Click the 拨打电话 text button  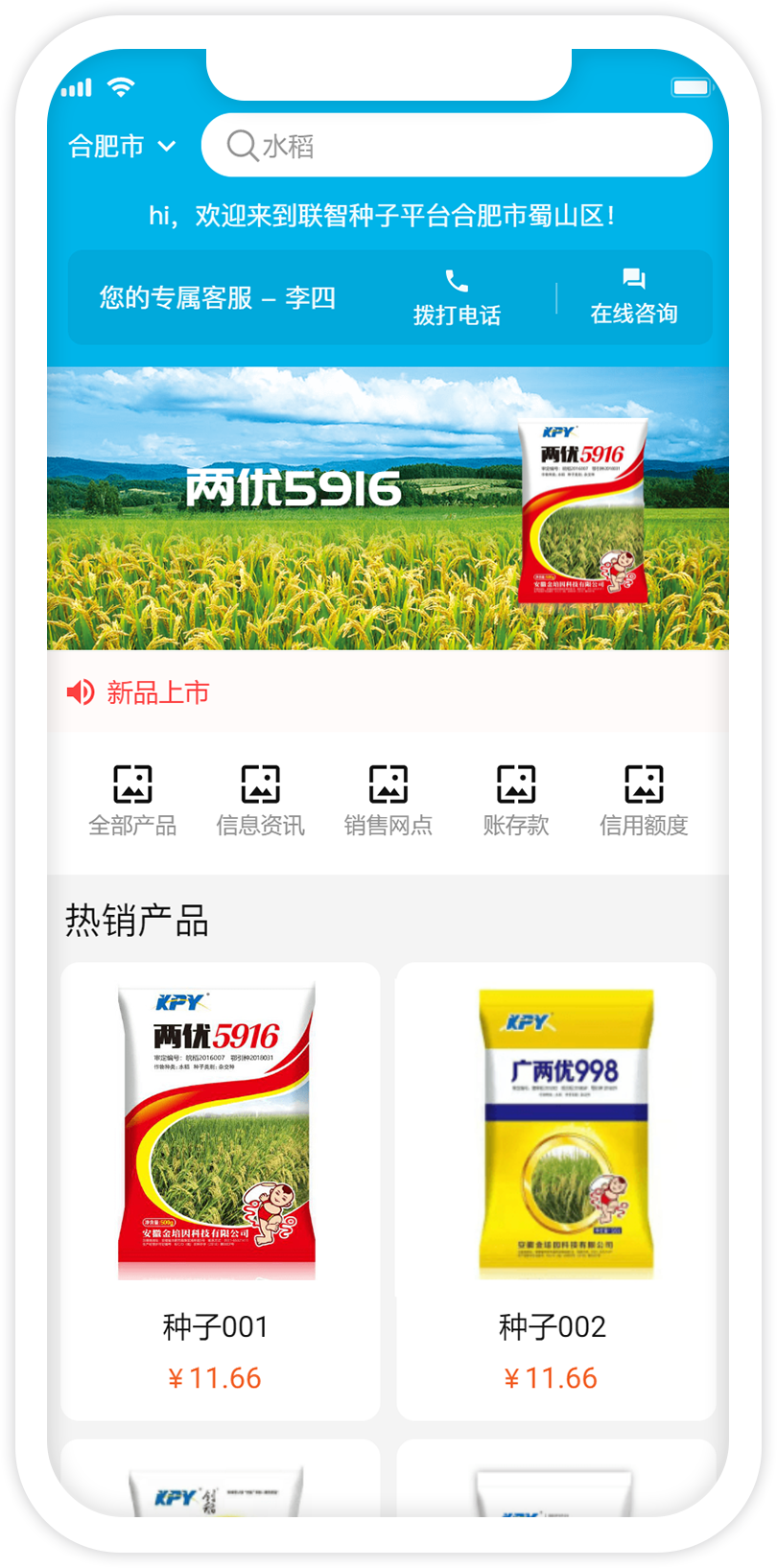(457, 314)
